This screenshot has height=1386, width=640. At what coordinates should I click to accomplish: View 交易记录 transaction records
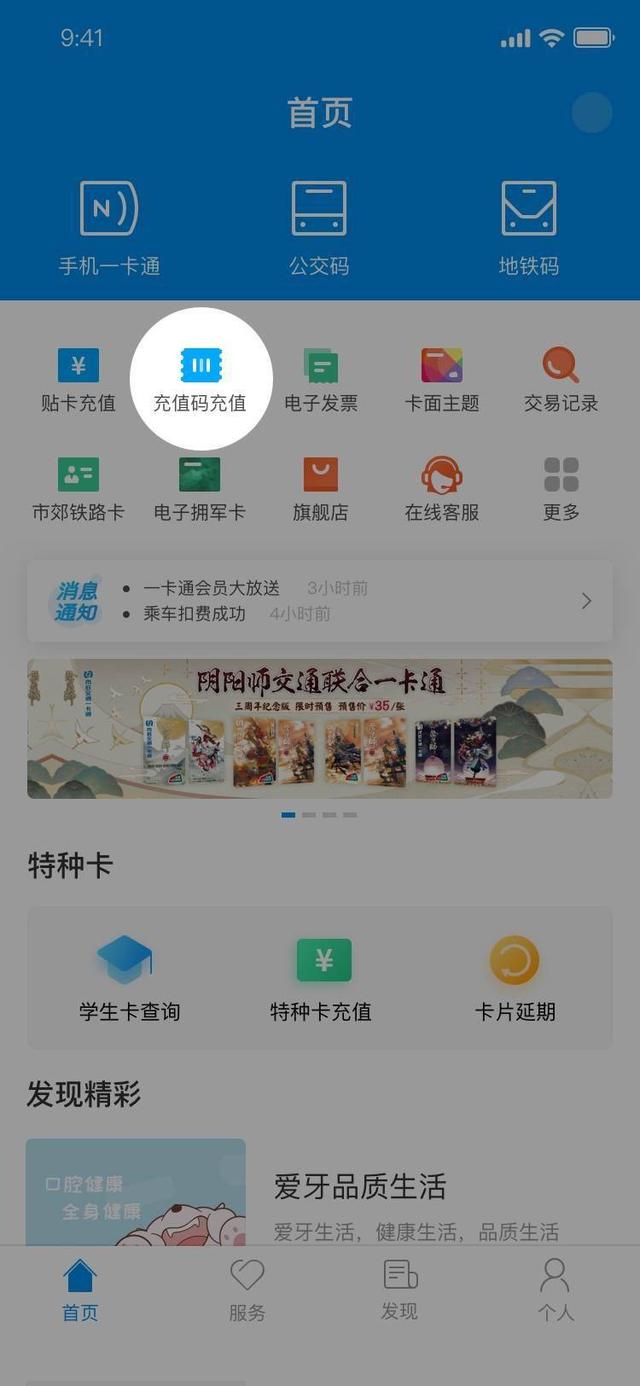(x=561, y=380)
